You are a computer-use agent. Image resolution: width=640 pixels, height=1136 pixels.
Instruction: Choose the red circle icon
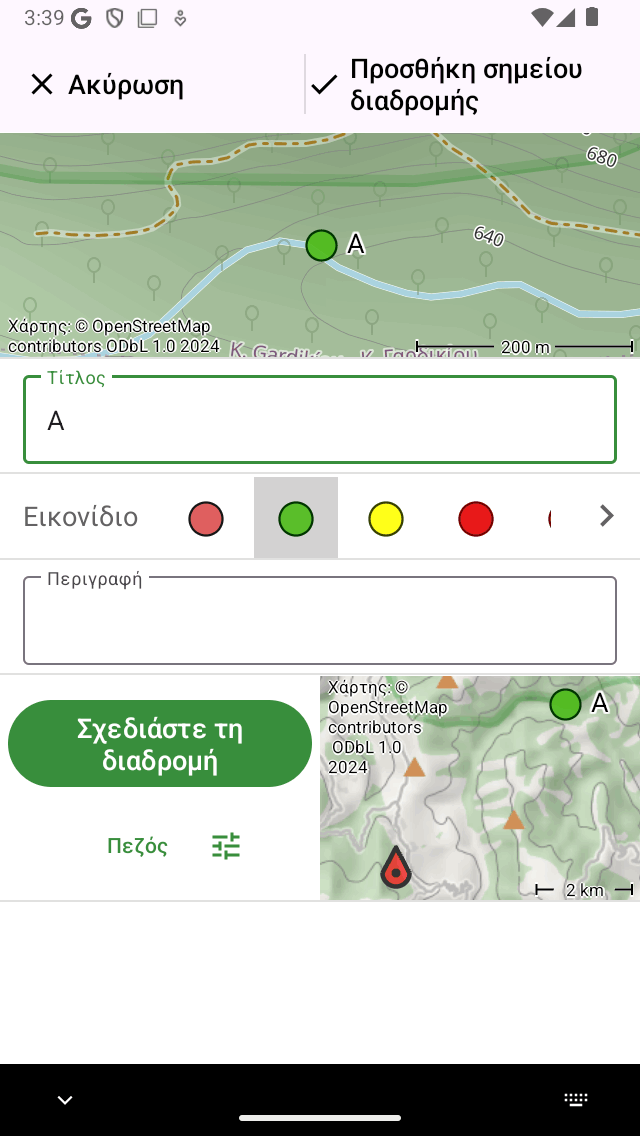click(476, 519)
